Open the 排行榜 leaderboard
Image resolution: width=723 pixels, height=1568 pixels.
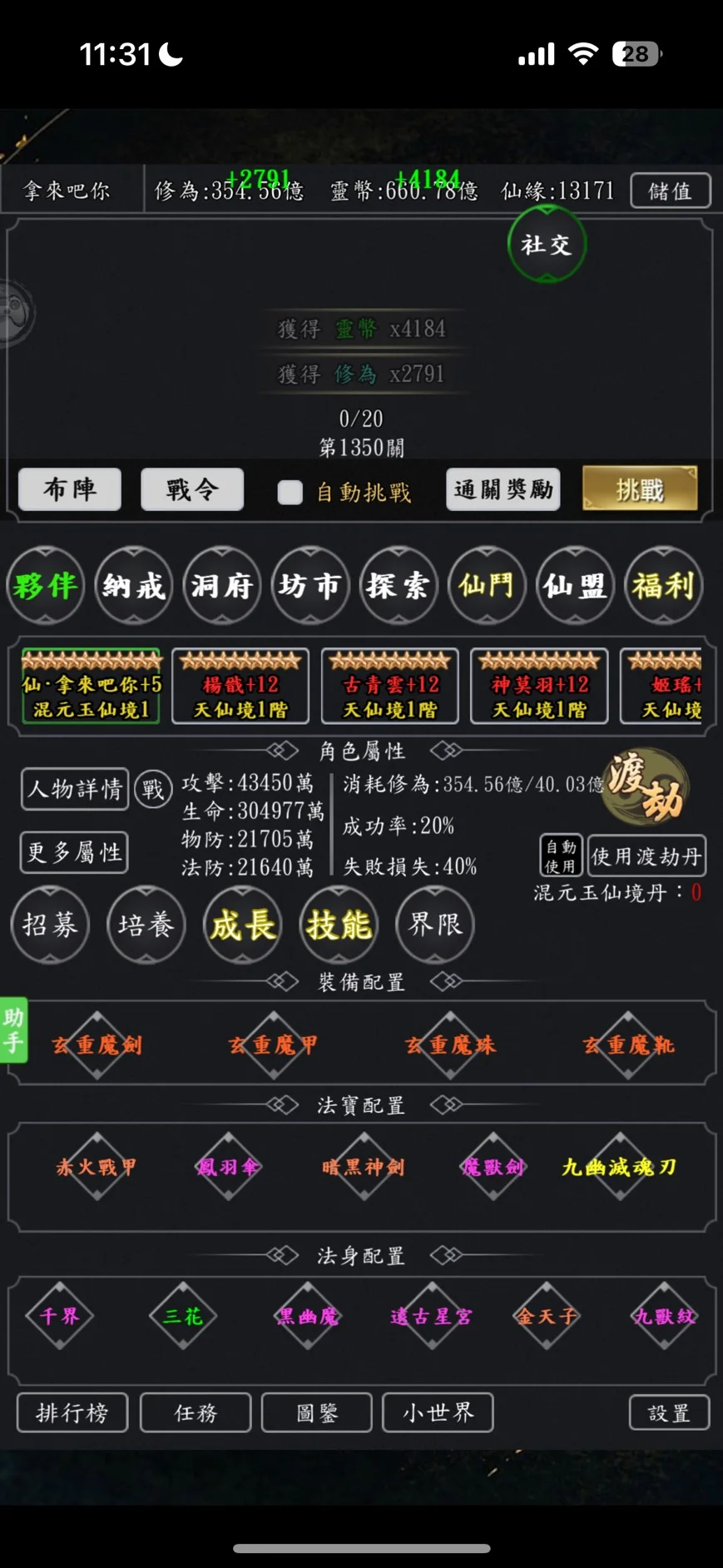(72, 1412)
